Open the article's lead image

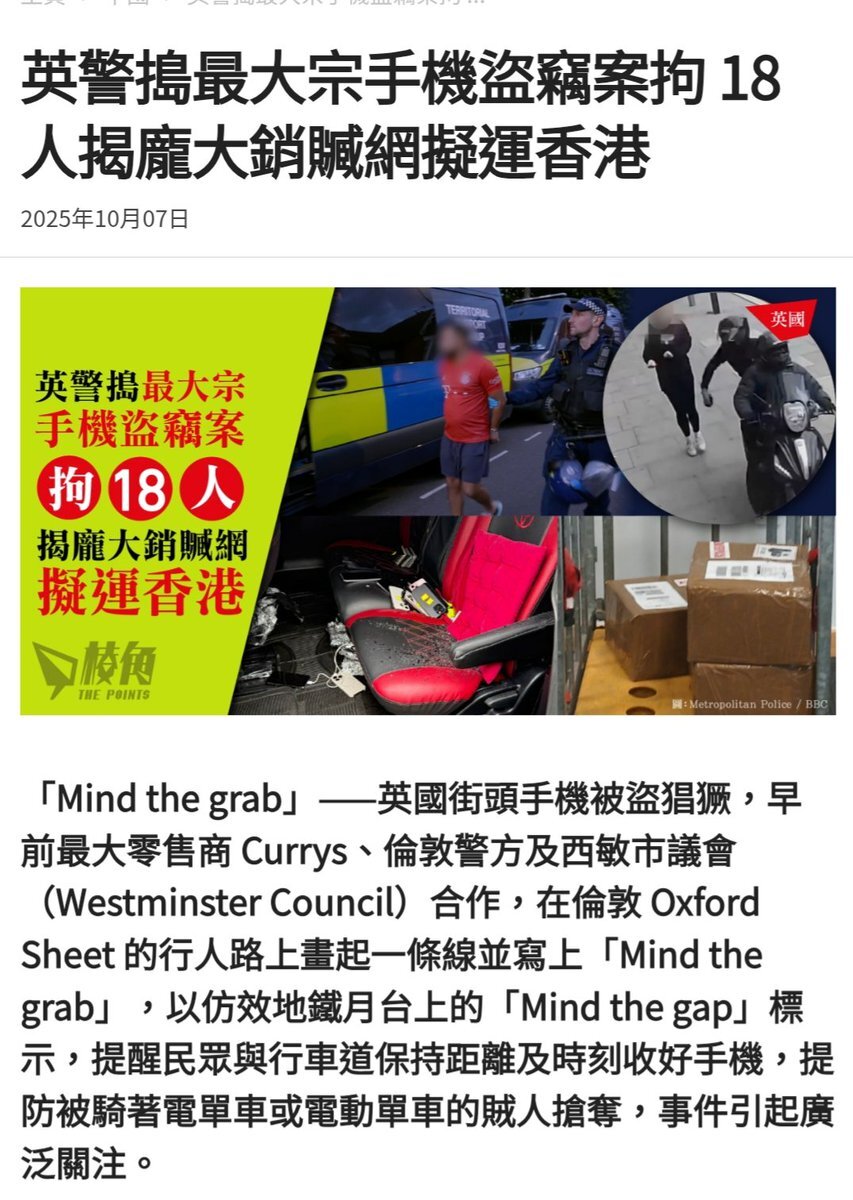[428, 501]
